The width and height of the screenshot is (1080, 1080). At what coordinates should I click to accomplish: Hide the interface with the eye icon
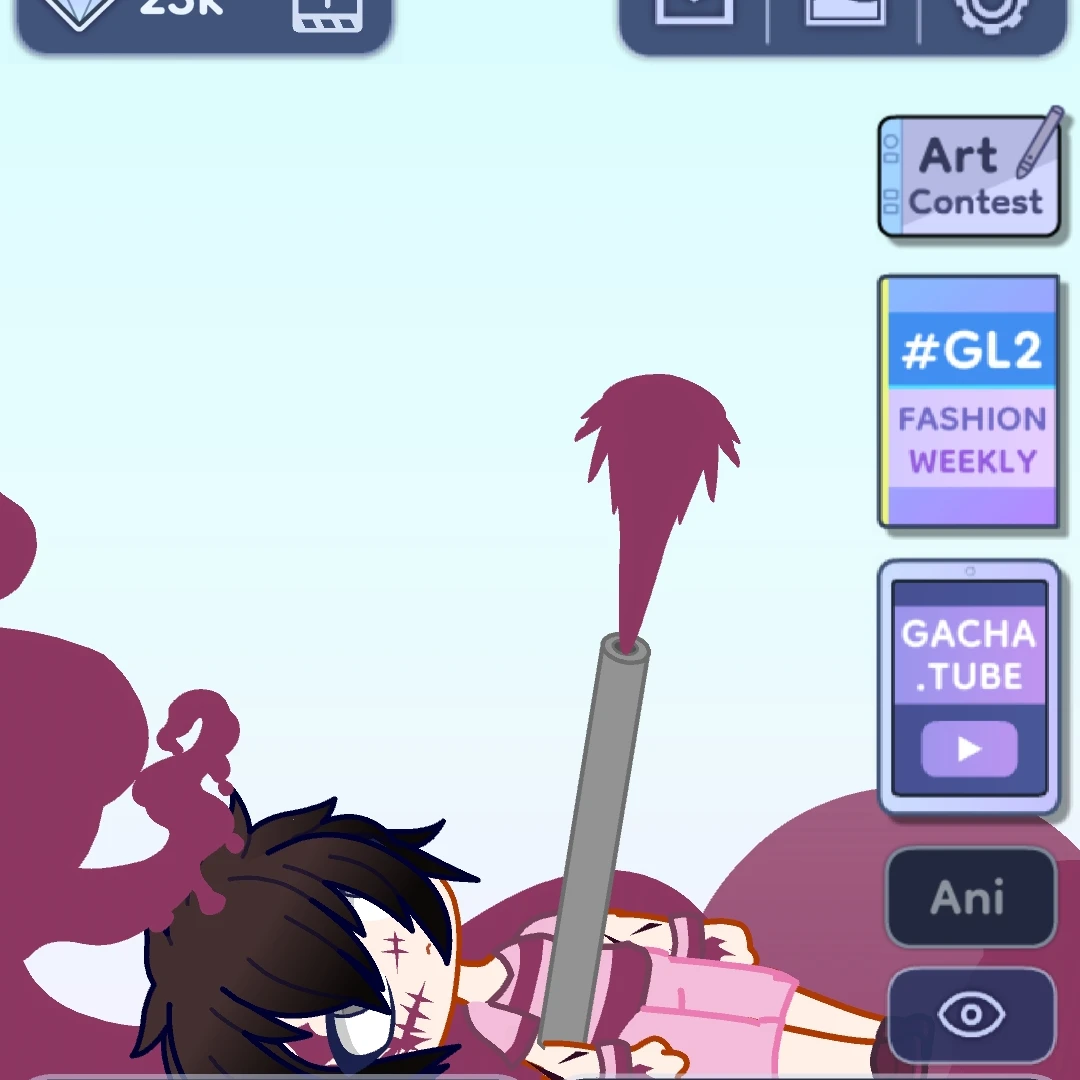click(970, 1016)
